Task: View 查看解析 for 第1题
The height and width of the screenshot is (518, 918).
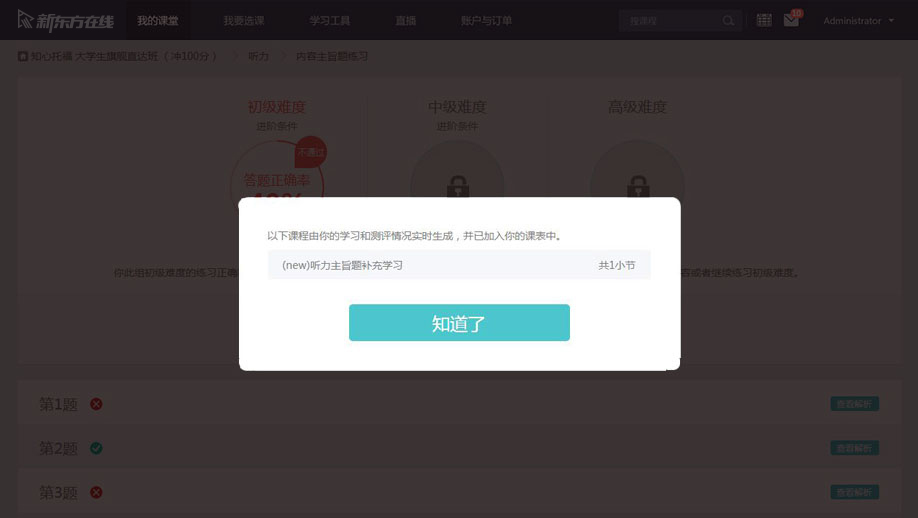Action: pos(854,404)
